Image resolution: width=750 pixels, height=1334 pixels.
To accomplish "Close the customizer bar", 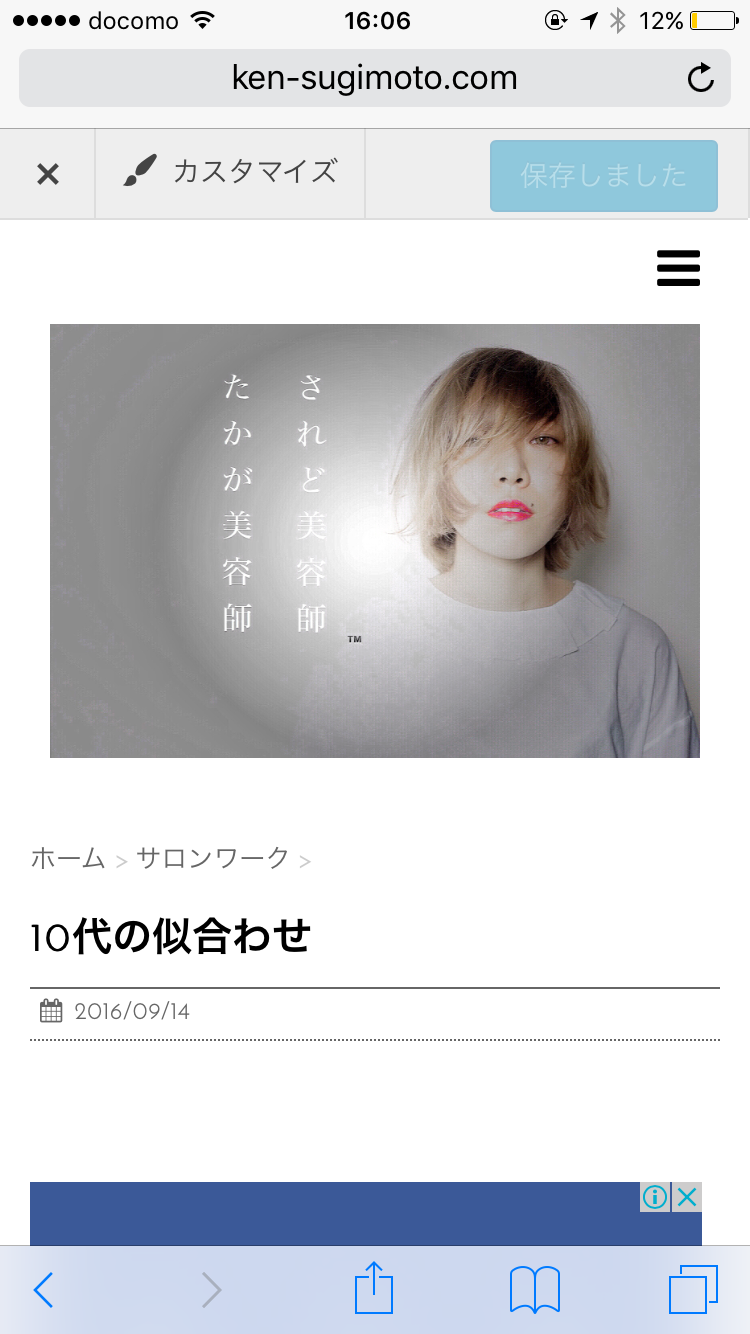I will click(47, 174).
